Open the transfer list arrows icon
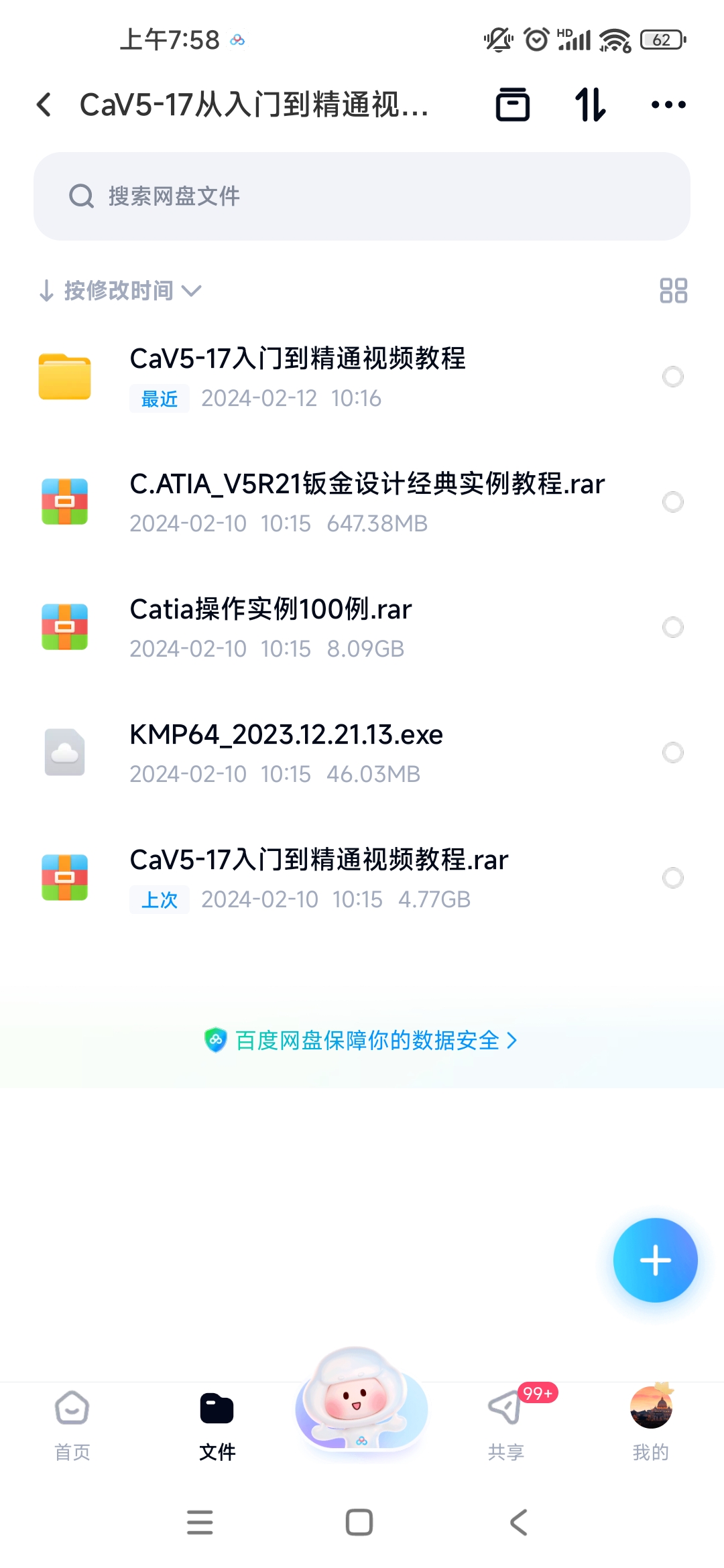 pyautogui.click(x=591, y=105)
